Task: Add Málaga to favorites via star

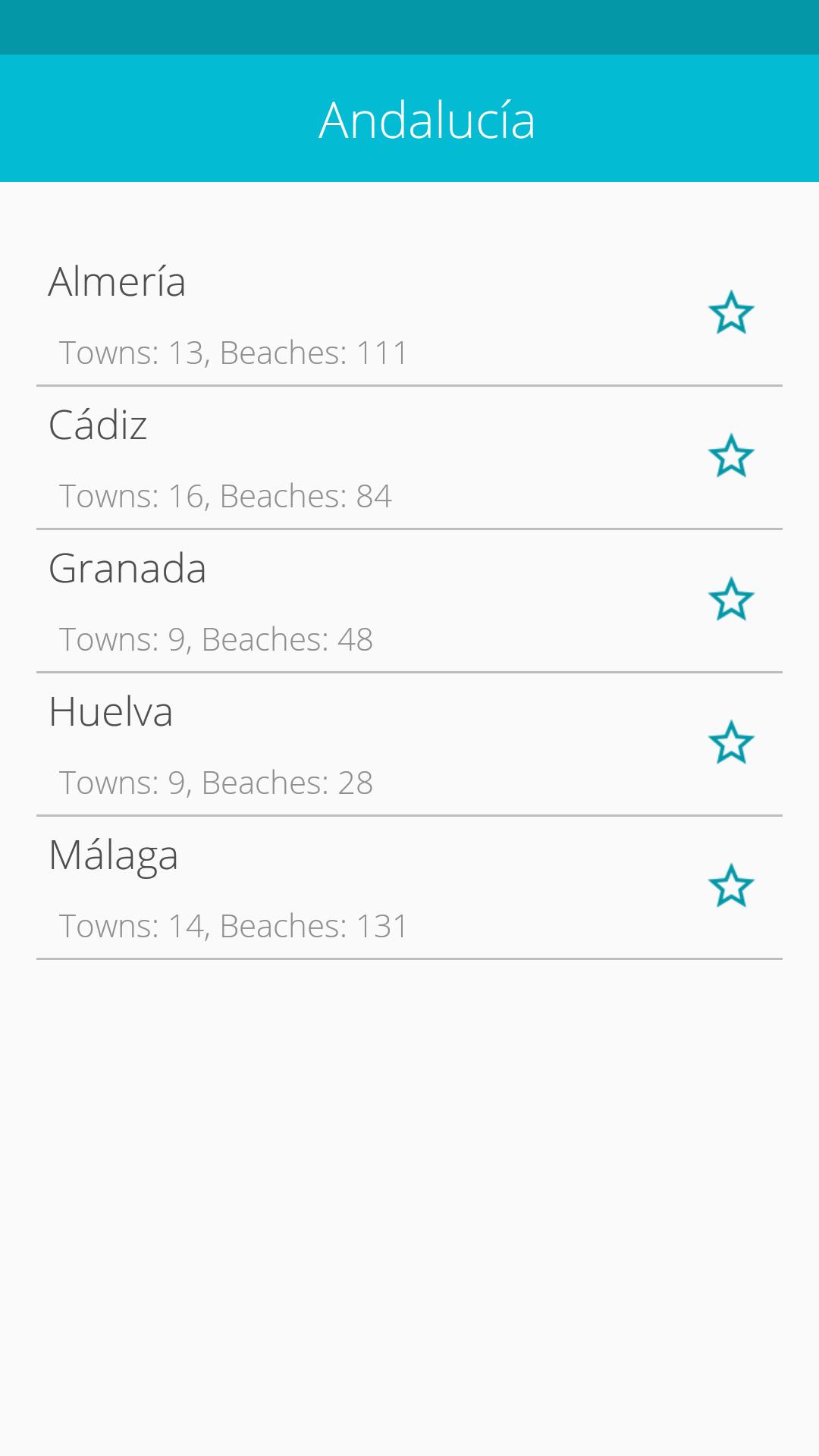Action: pos(731,886)
